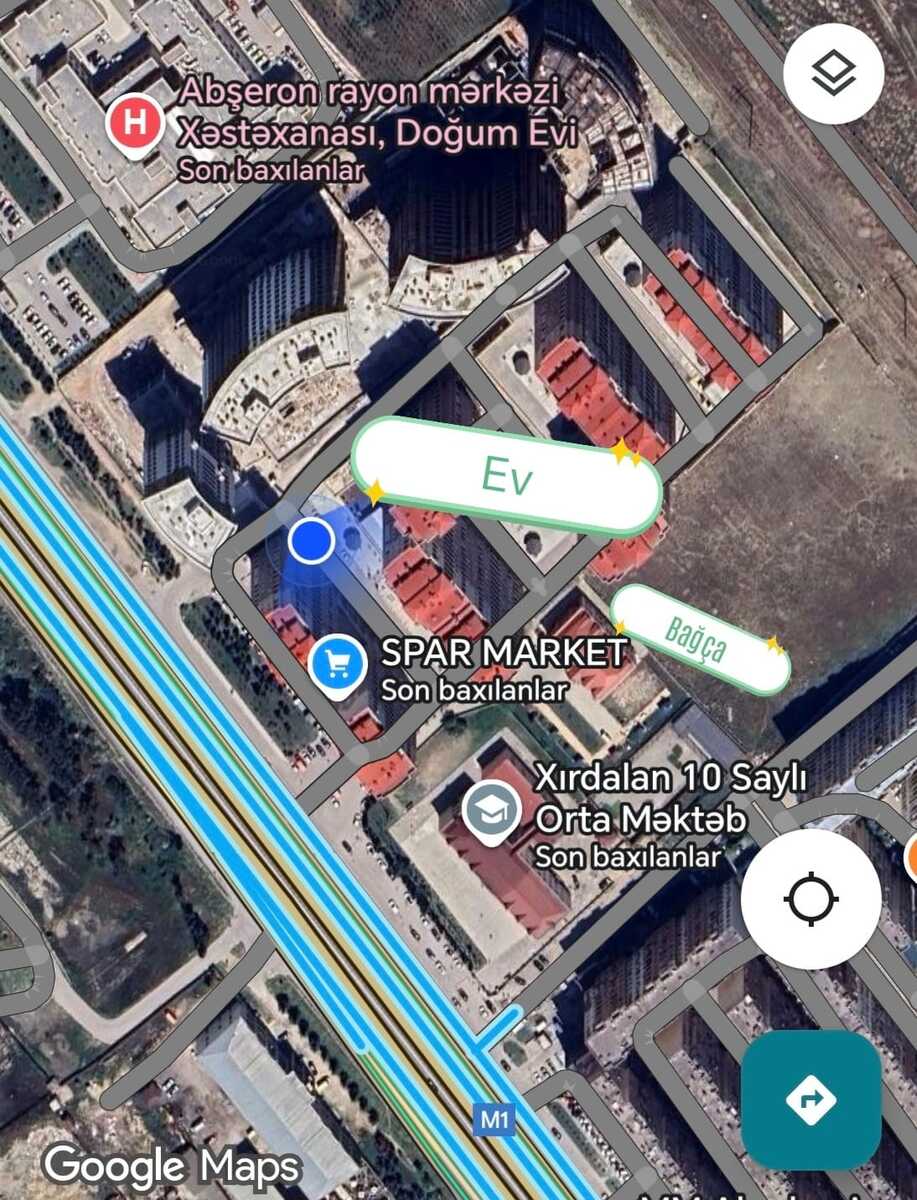This screenshot has width=917, height=1200.
Task: Open directions with the arrow button
Action: (x=810, y=1100)
